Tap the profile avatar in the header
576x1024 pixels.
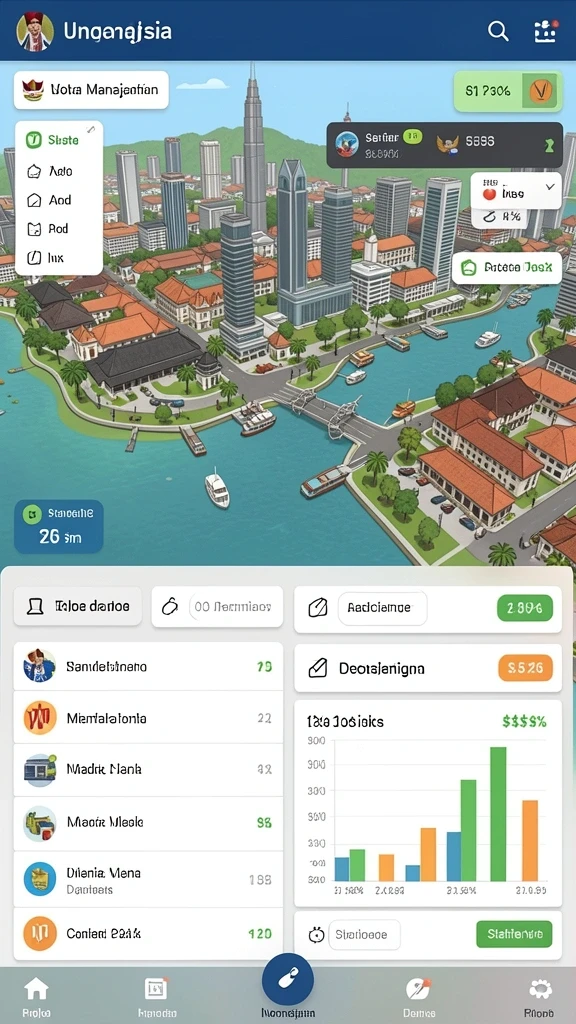pyautogui.click(x=34, y=30)
